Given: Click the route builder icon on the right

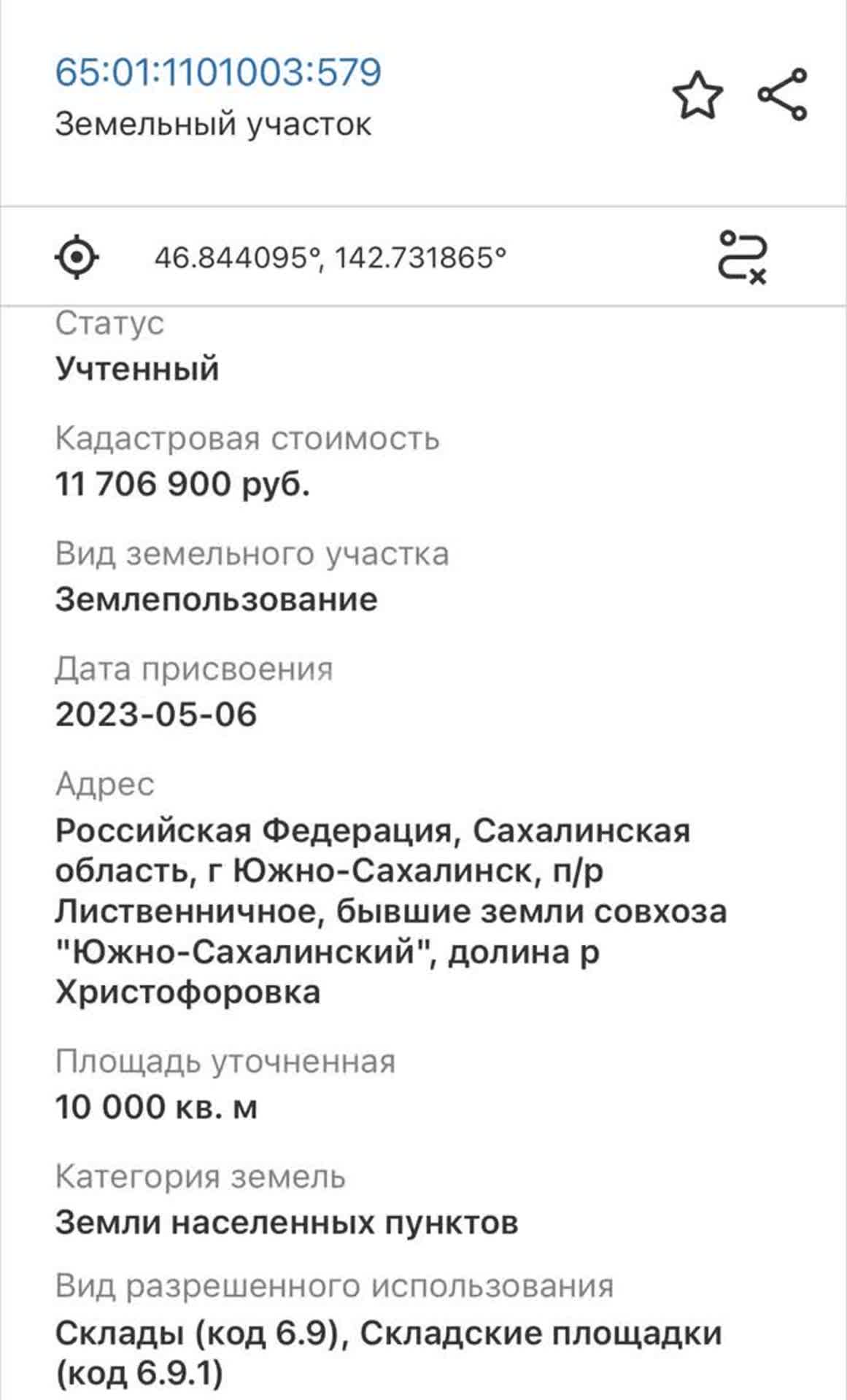Looking at the screenshot, I should (x=744, y=259).
